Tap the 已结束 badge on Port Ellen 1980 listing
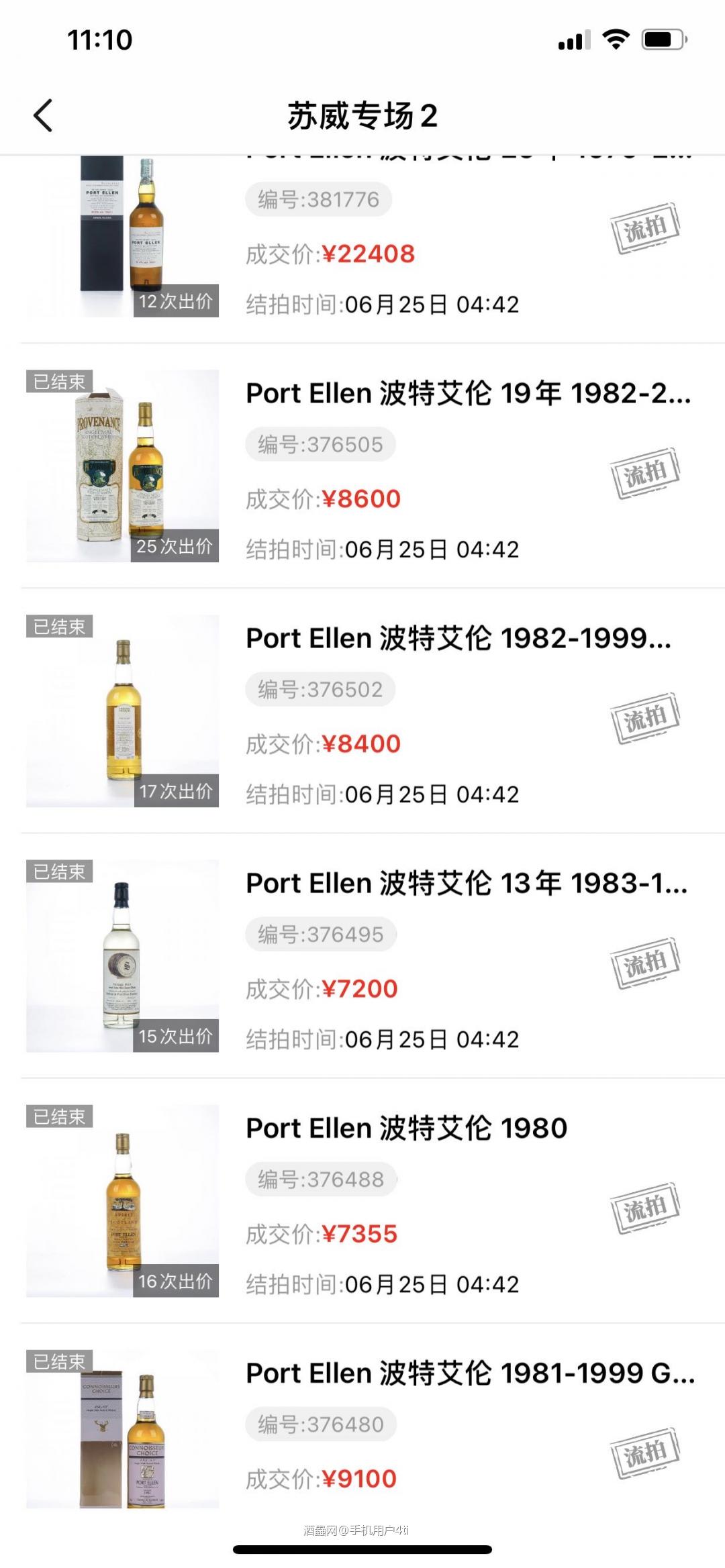The width and height of the screenshot is (725, 1568). 58,1116
